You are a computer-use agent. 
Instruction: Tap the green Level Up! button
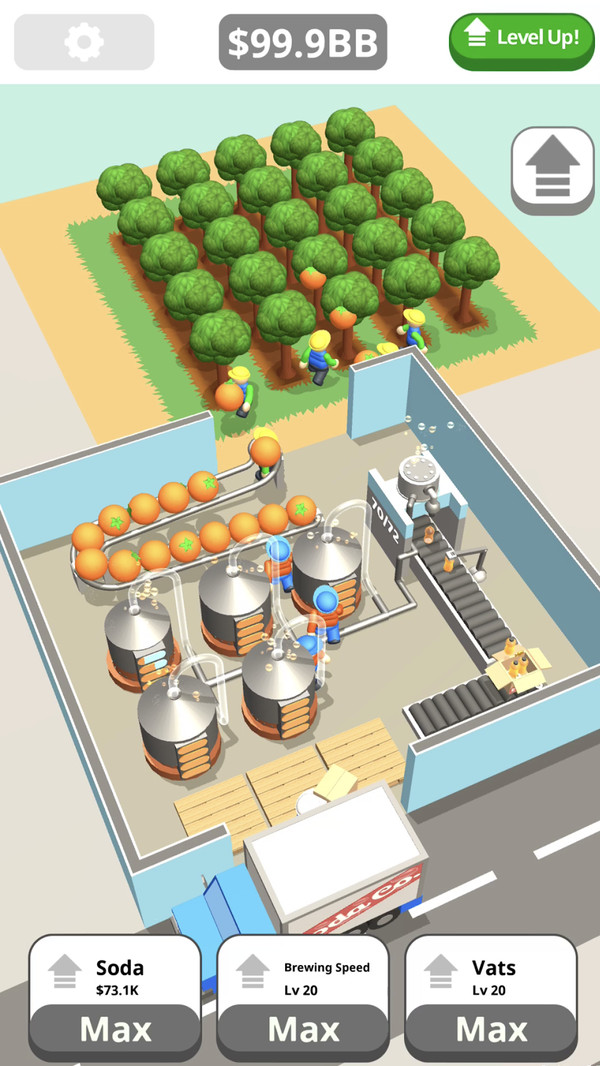pyautogui.click(x=522, y=40)
